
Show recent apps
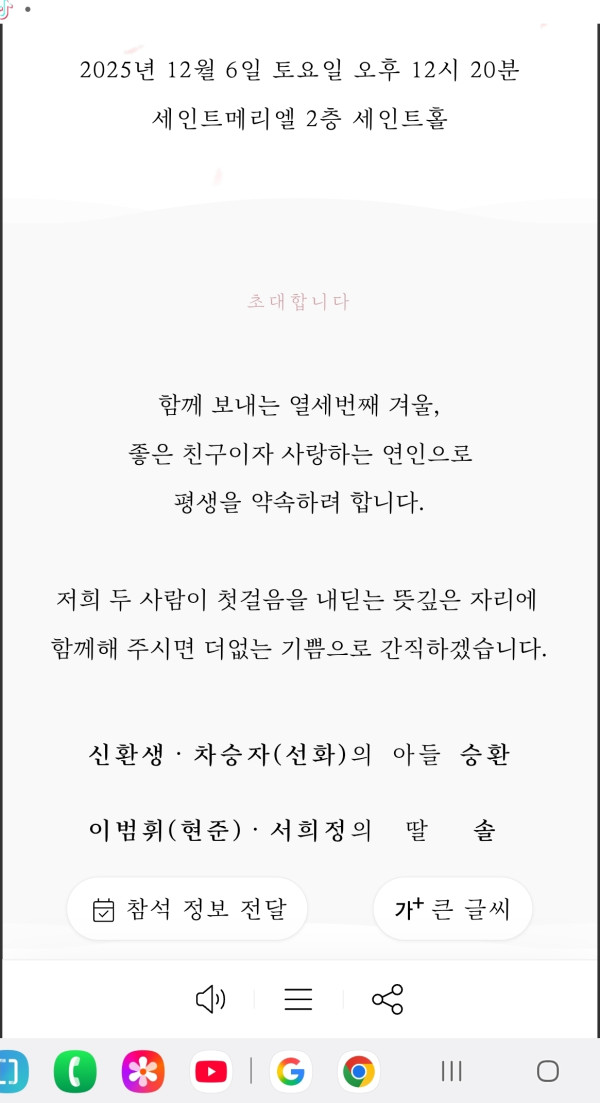pyautogui.click(x=452, y=1072)
